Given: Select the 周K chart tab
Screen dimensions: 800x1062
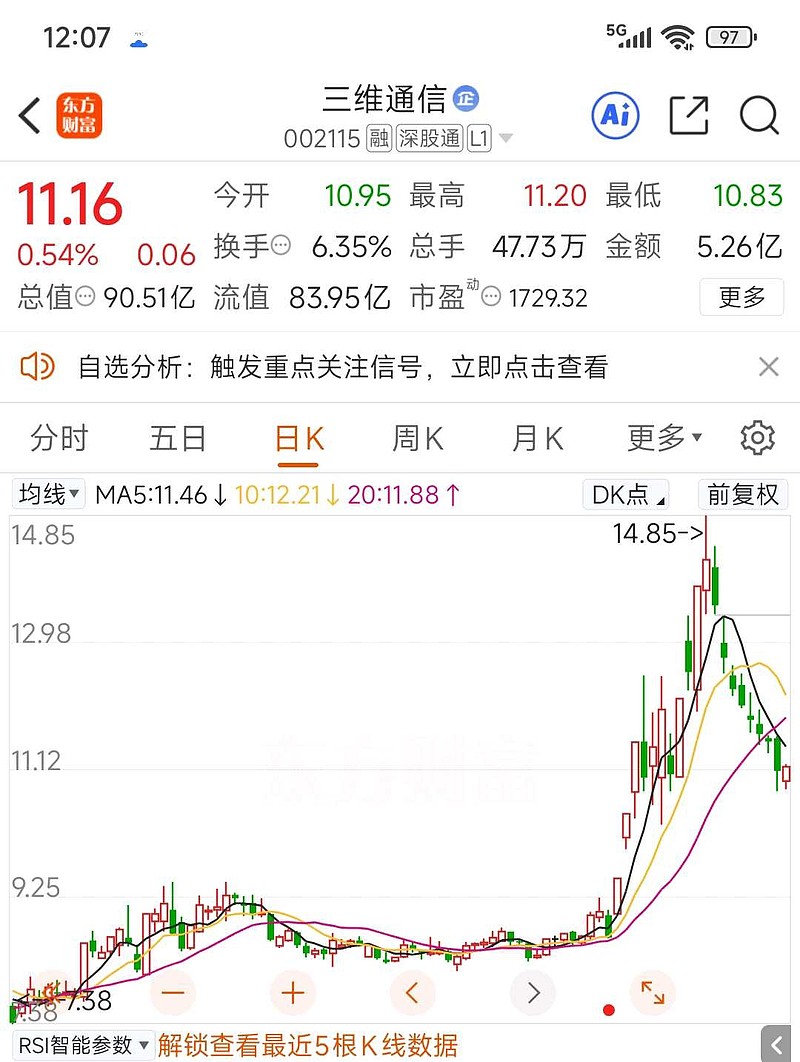Looking at the screenshot, I should [417, 438].
